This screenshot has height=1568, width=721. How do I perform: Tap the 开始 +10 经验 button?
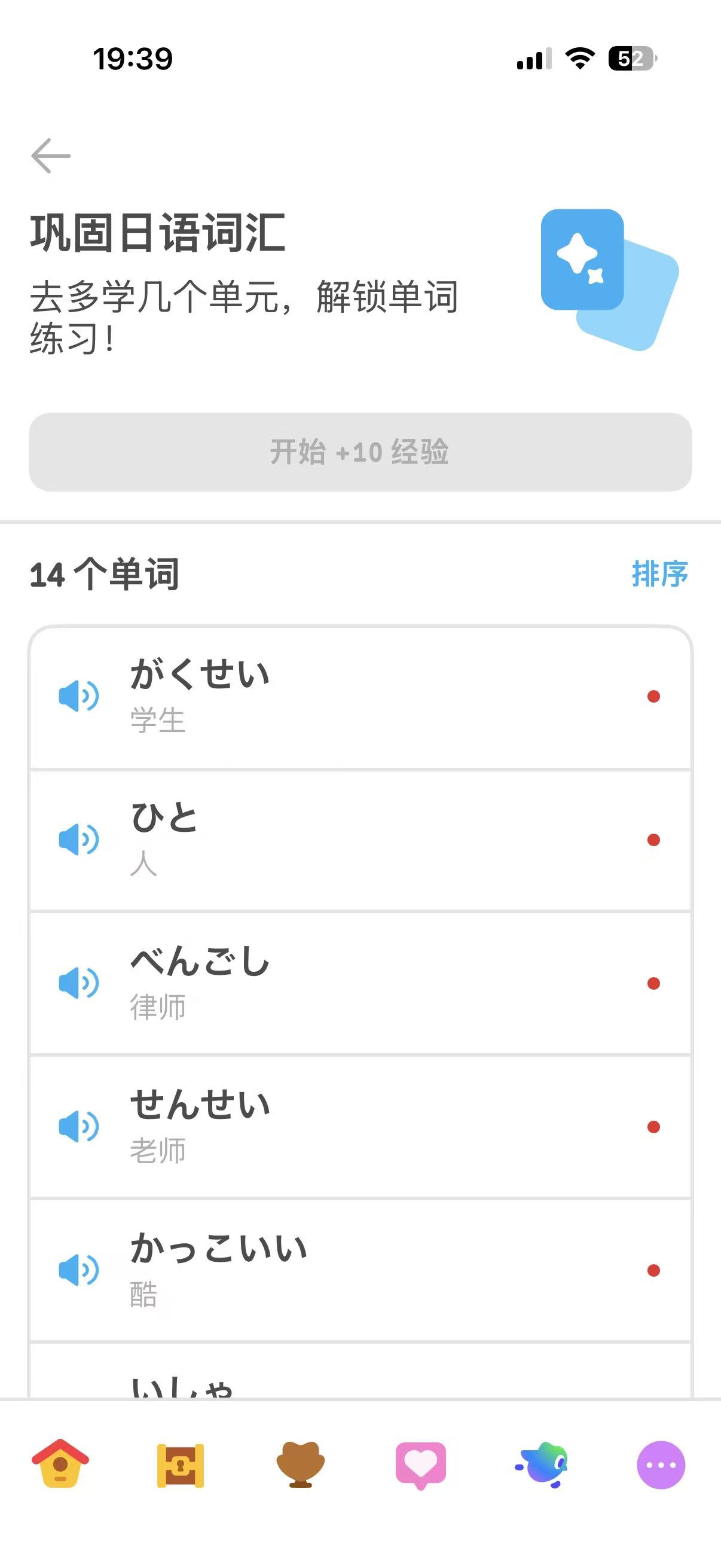(360, 452)
